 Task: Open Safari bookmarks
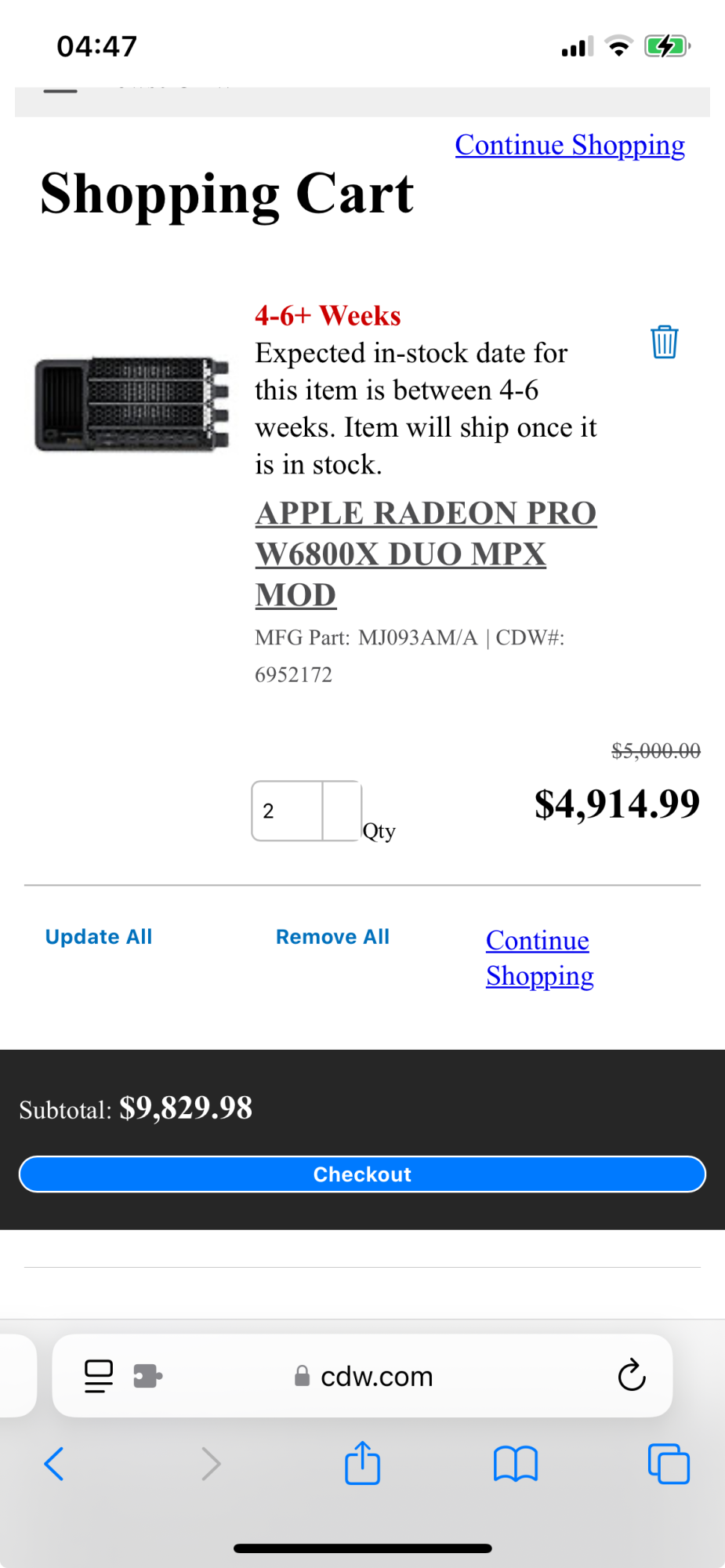tap(515, 1464)
